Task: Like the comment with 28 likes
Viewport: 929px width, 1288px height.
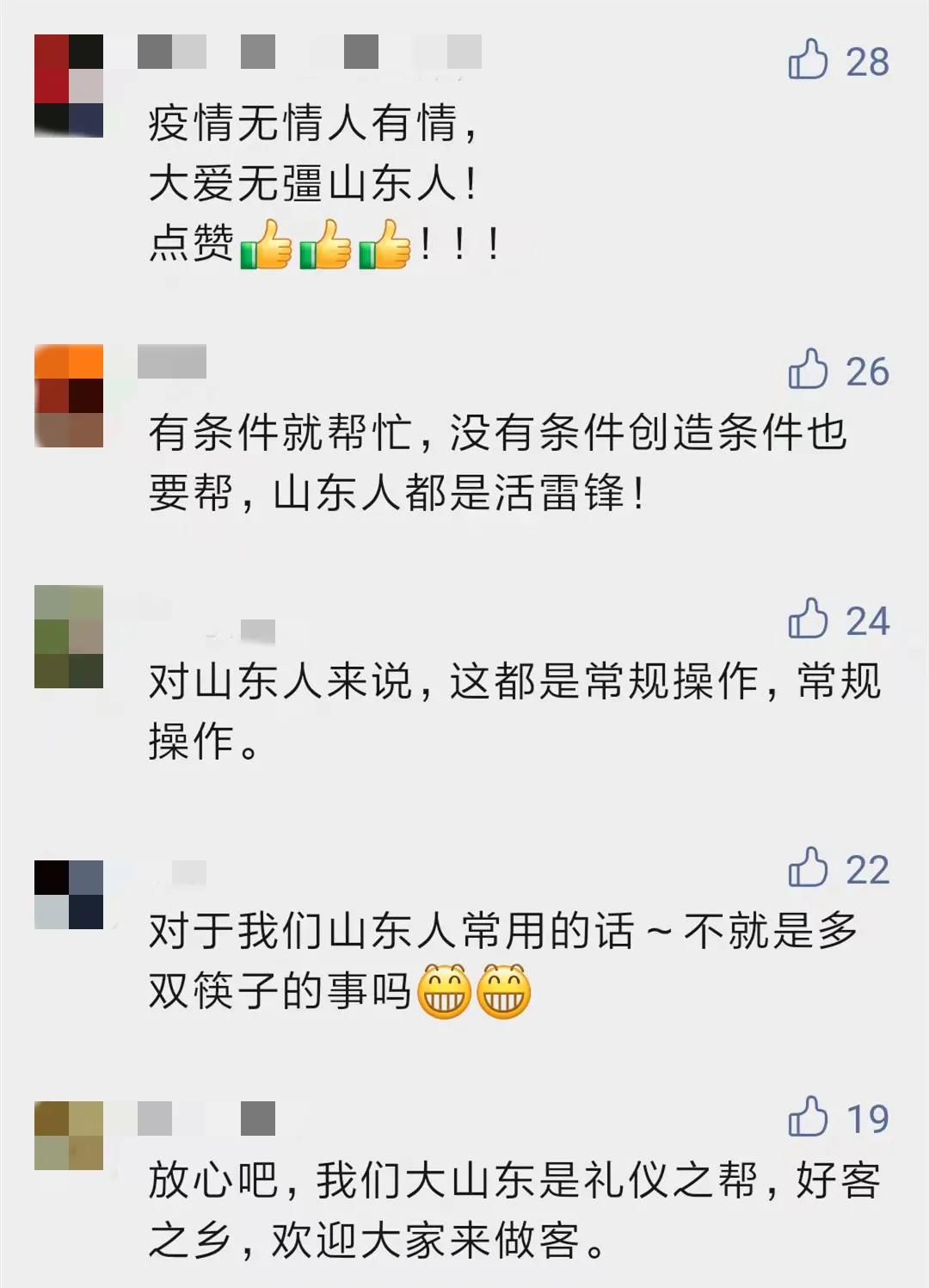Action: tap(808, 60)
